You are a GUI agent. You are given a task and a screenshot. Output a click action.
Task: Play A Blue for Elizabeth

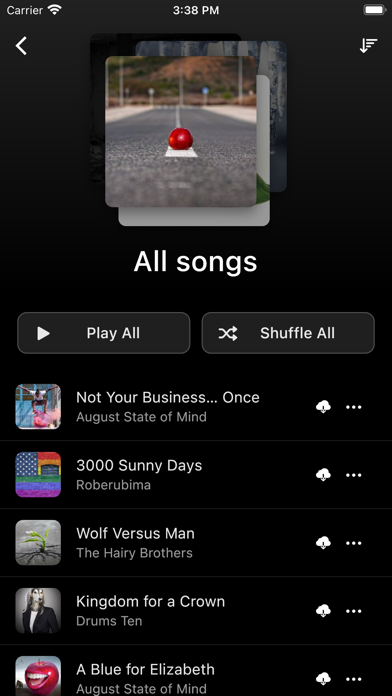(x=196, y=670)
